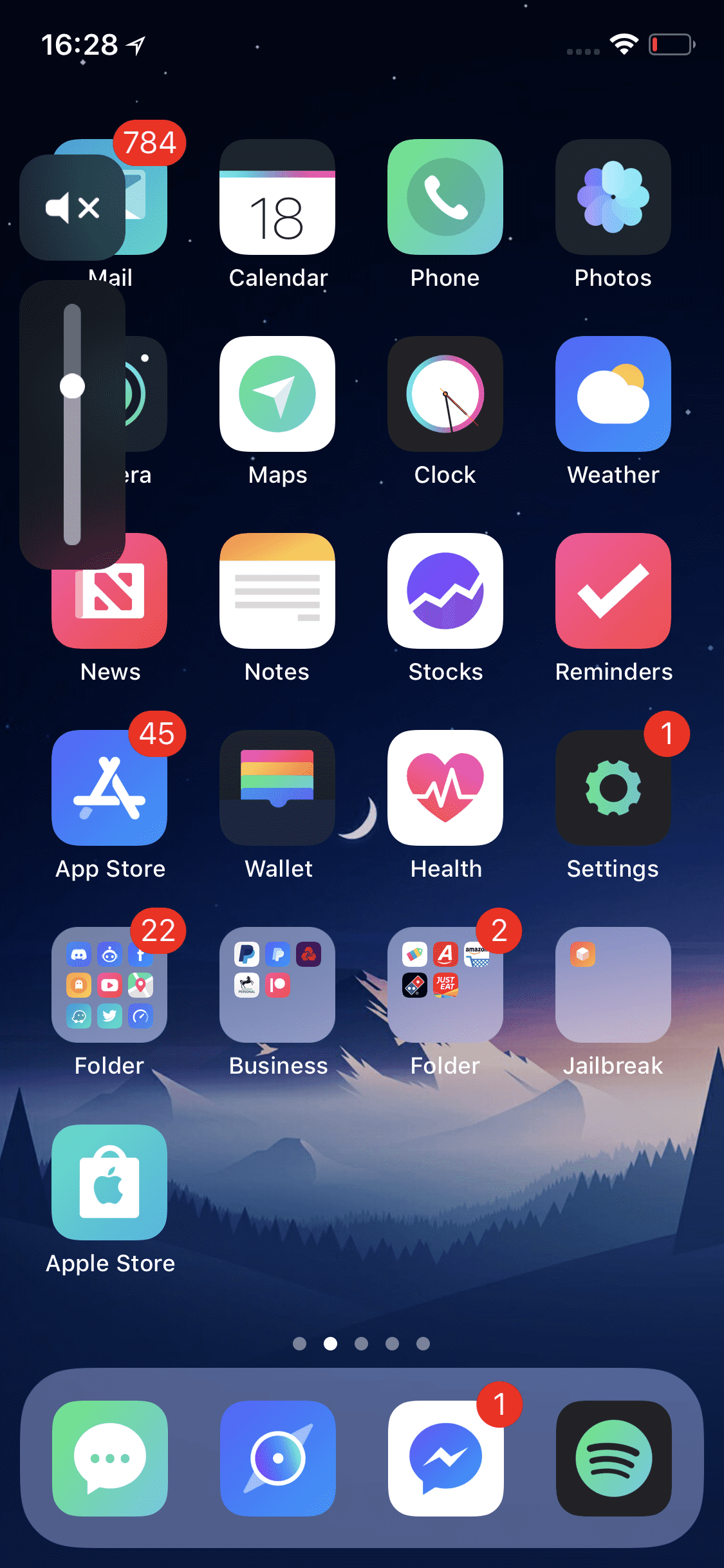Open Maps

coord(277,394)
